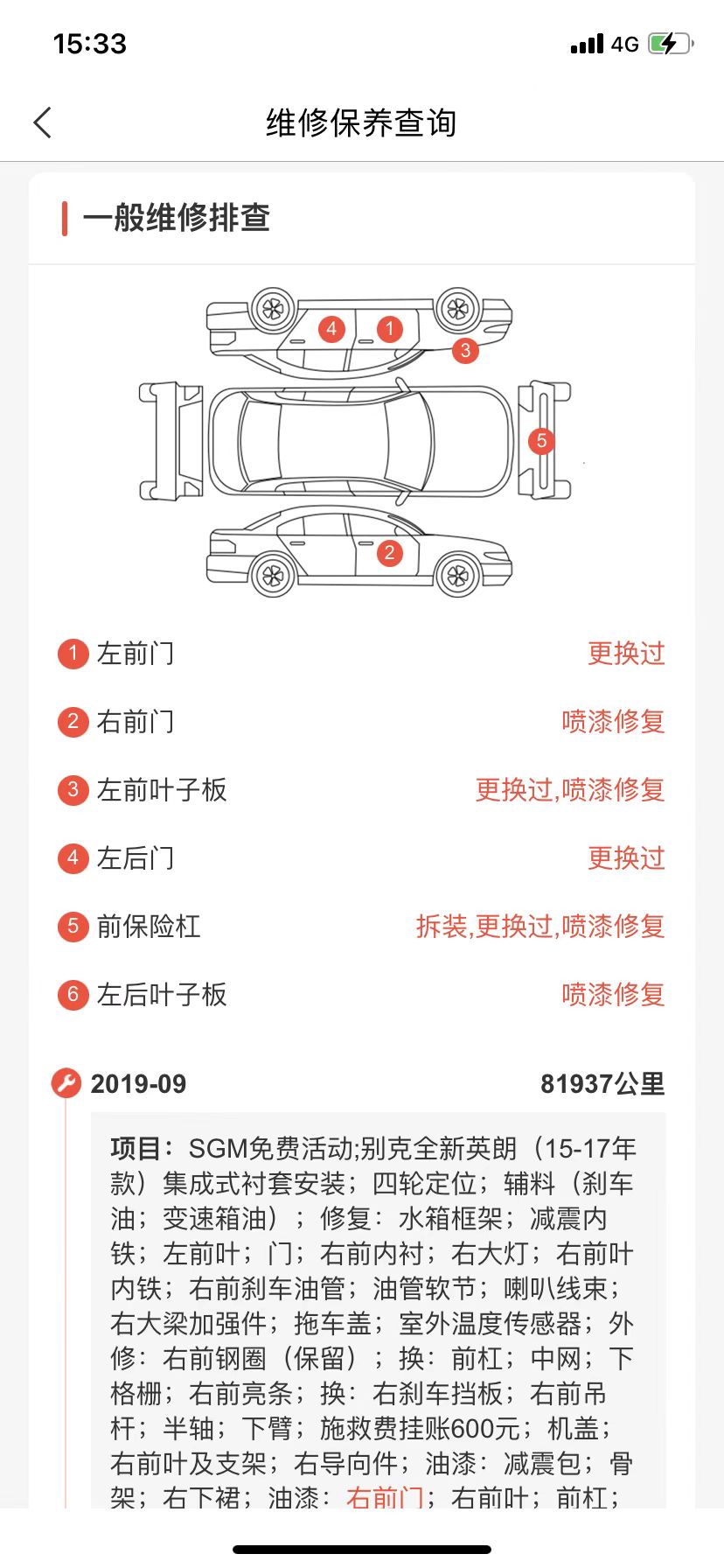
Task: Tap marker 4 on the top car diagram
Action: pyautogui.click(x=331, y=329)
